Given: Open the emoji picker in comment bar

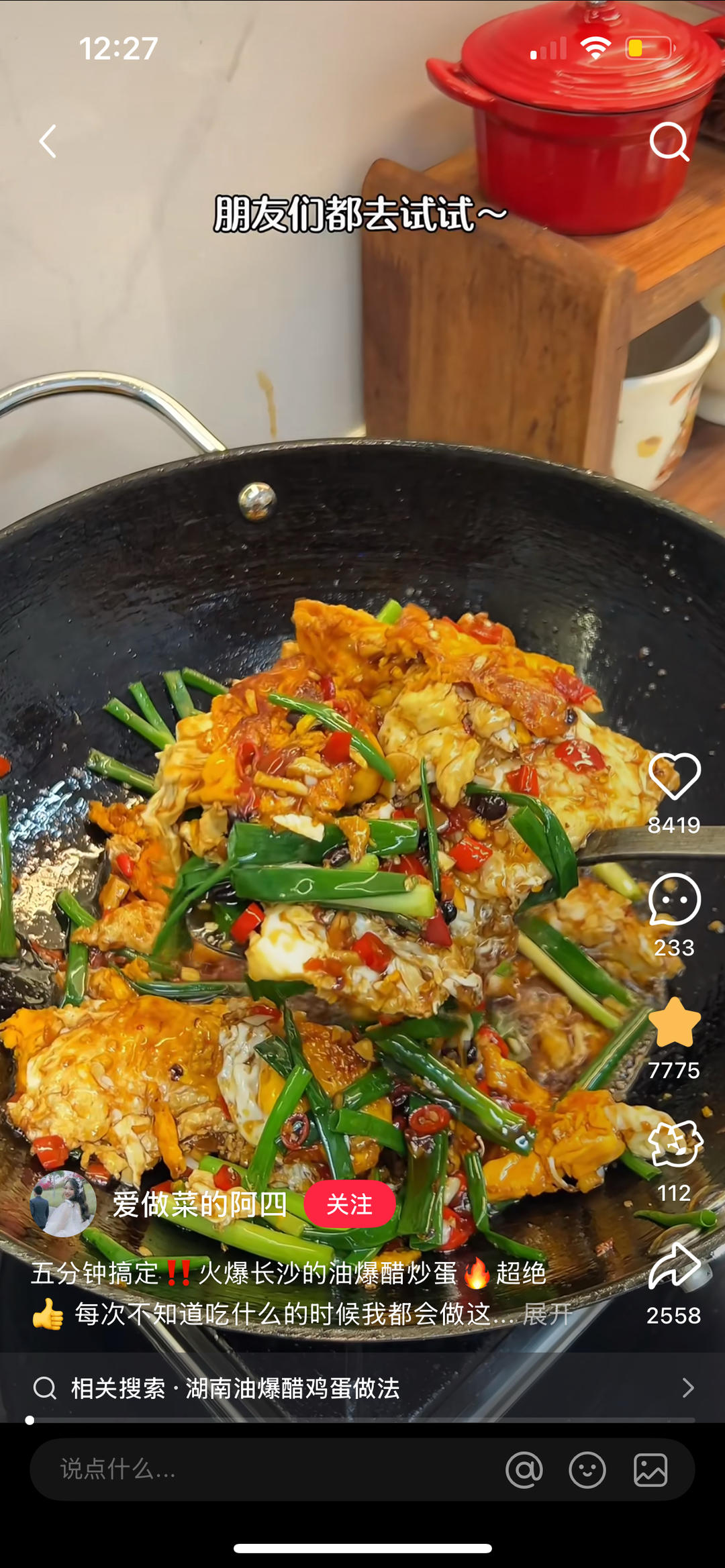Looking at the screenshot, I should pos(587,1470).
